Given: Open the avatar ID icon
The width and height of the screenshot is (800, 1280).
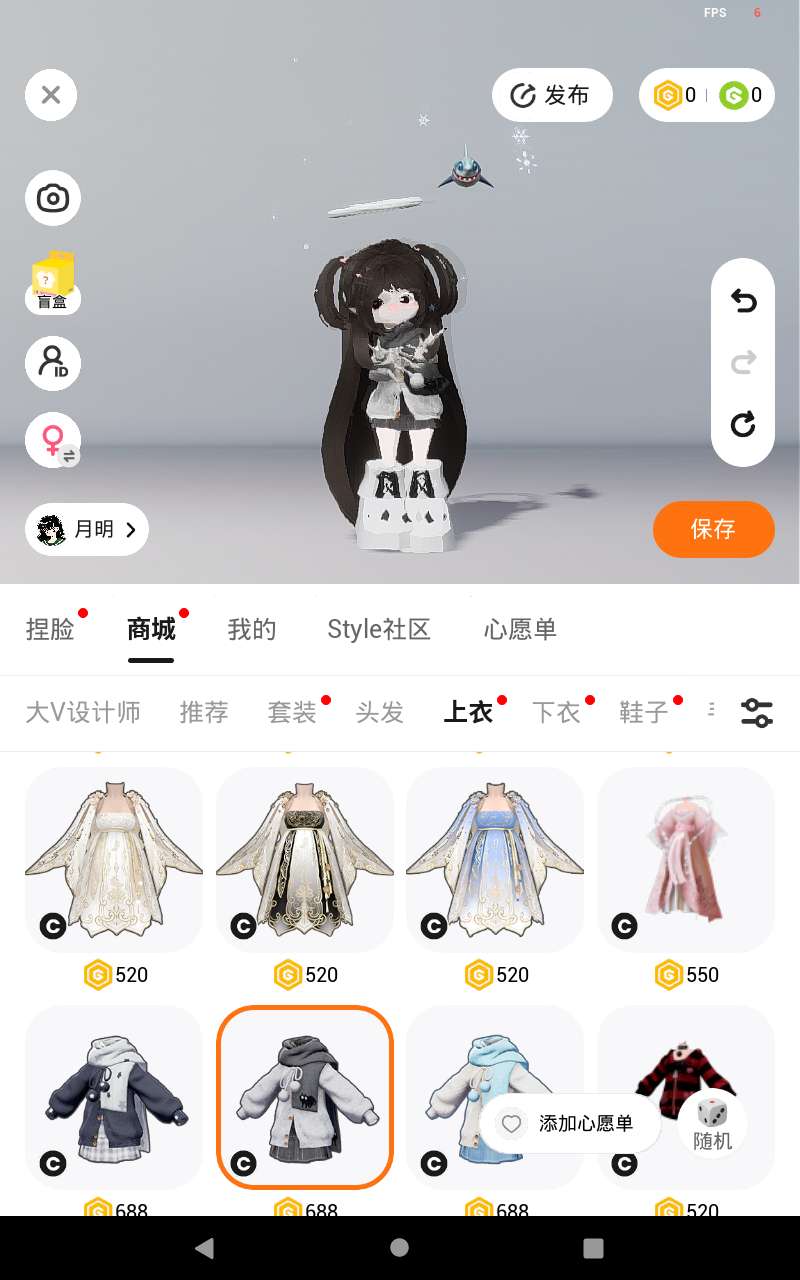Looking at the screenshot, I should point(52,362).
